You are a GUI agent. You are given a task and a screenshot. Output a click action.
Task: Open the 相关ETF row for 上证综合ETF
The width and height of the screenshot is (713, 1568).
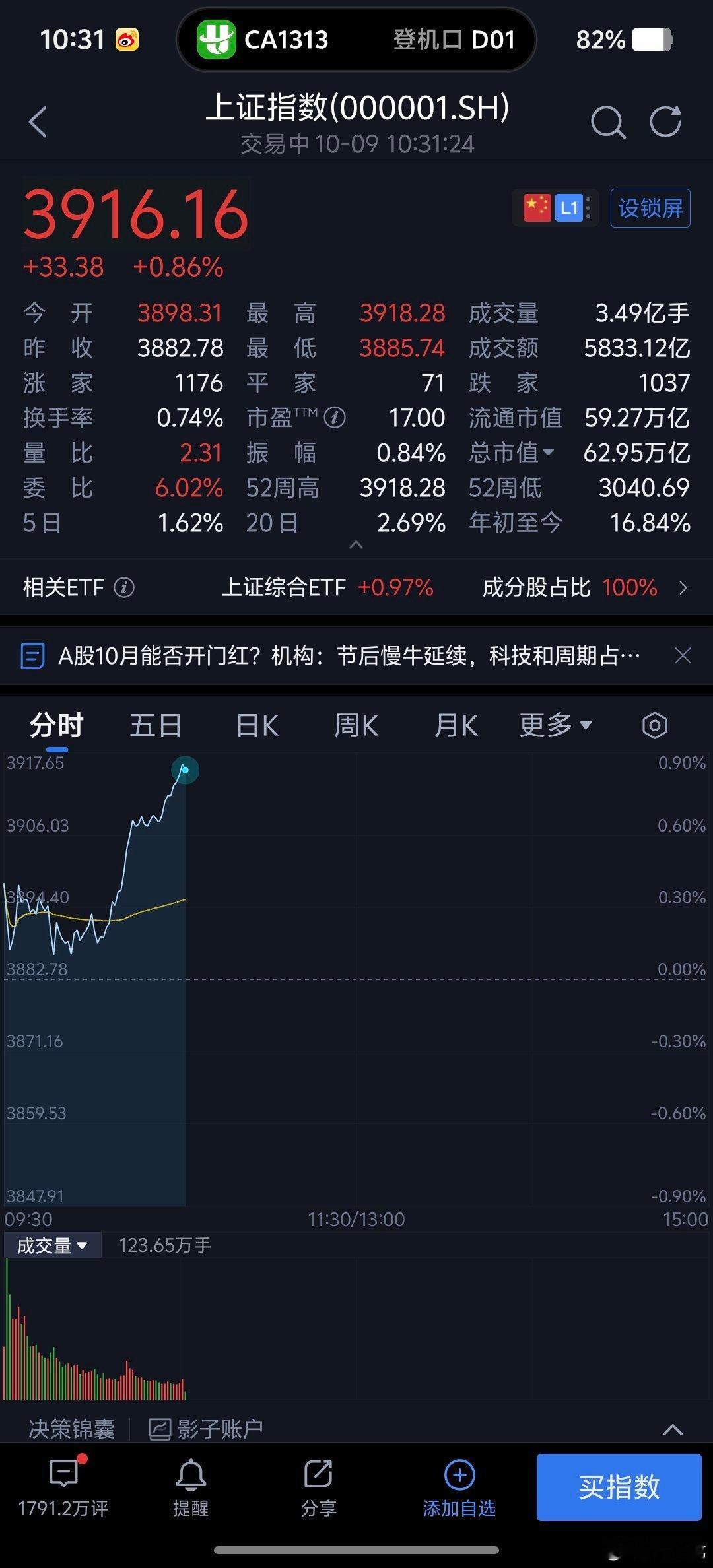356,587
